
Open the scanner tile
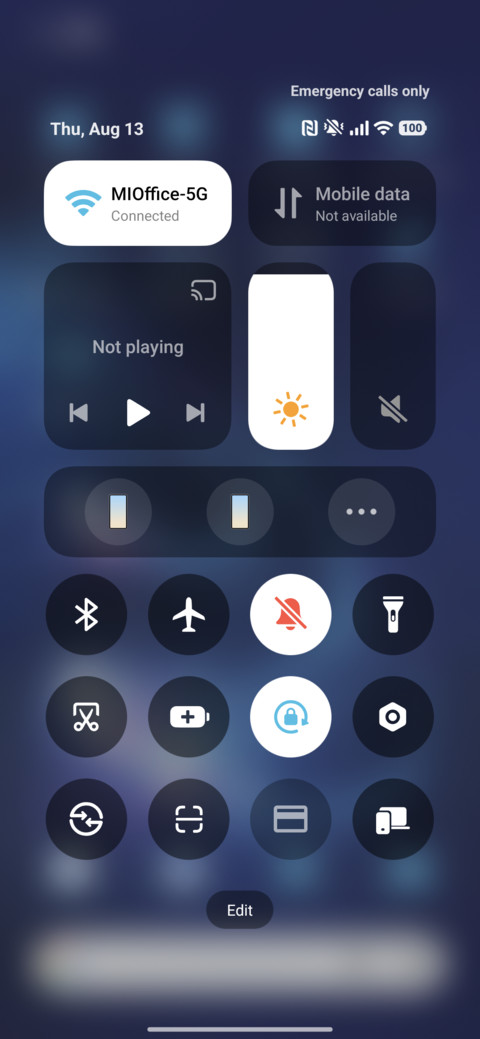tap(189, 819)
